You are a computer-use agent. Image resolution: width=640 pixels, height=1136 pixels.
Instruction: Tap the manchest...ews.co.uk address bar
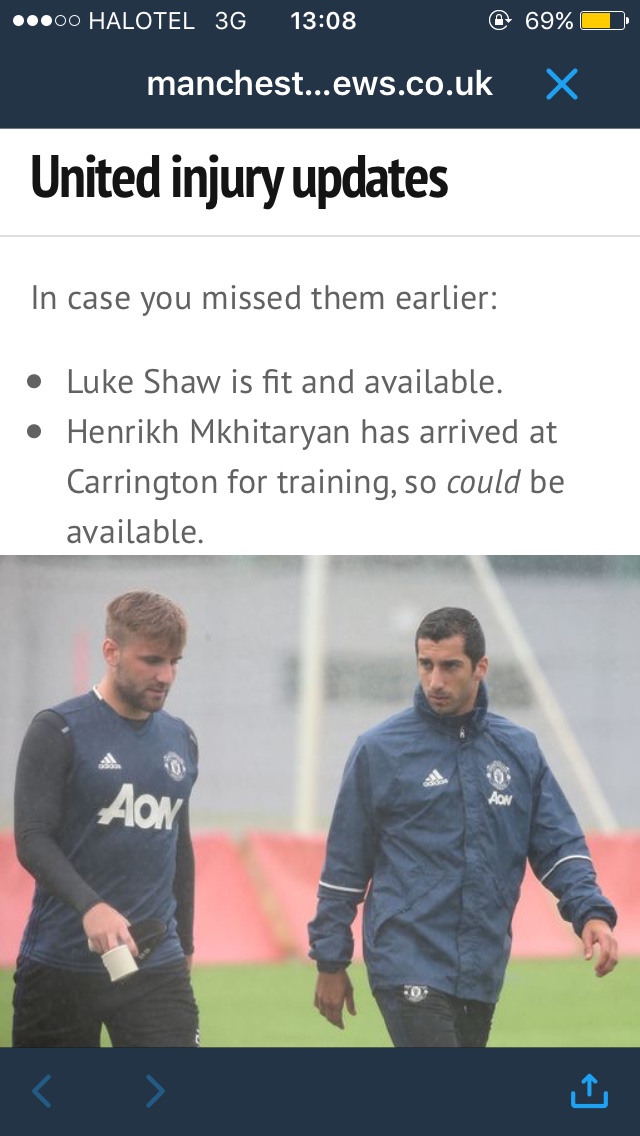pyautogui.click(x=319, y=84)
